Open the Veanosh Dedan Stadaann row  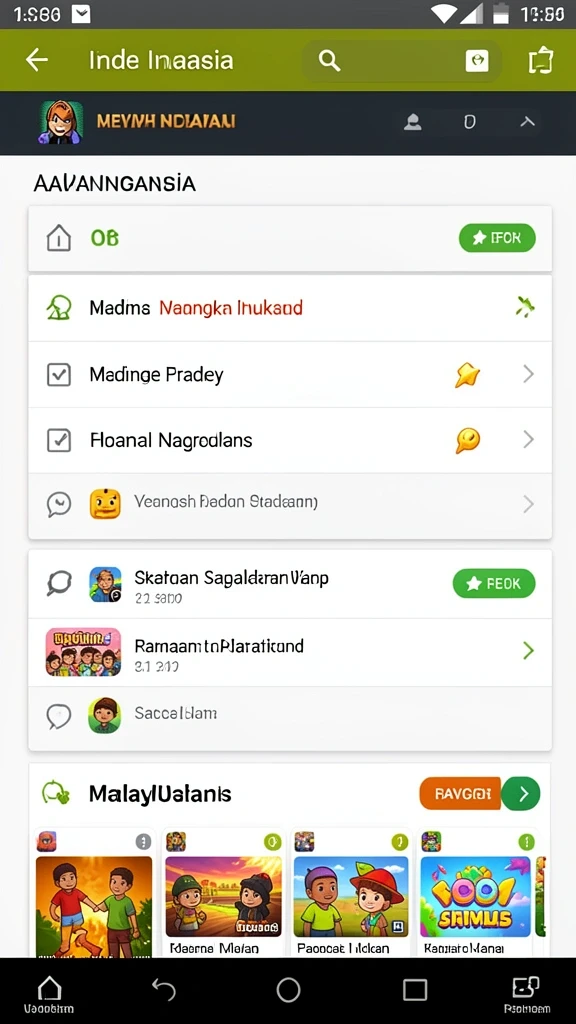click(290, 505)
